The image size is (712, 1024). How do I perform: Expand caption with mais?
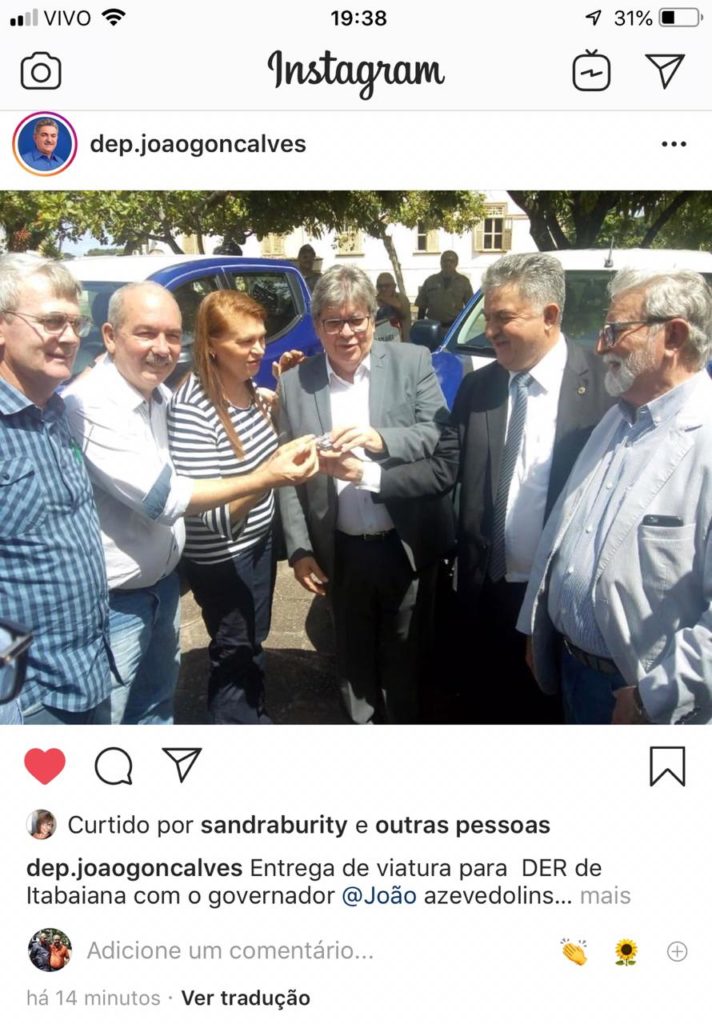[605, 896]
